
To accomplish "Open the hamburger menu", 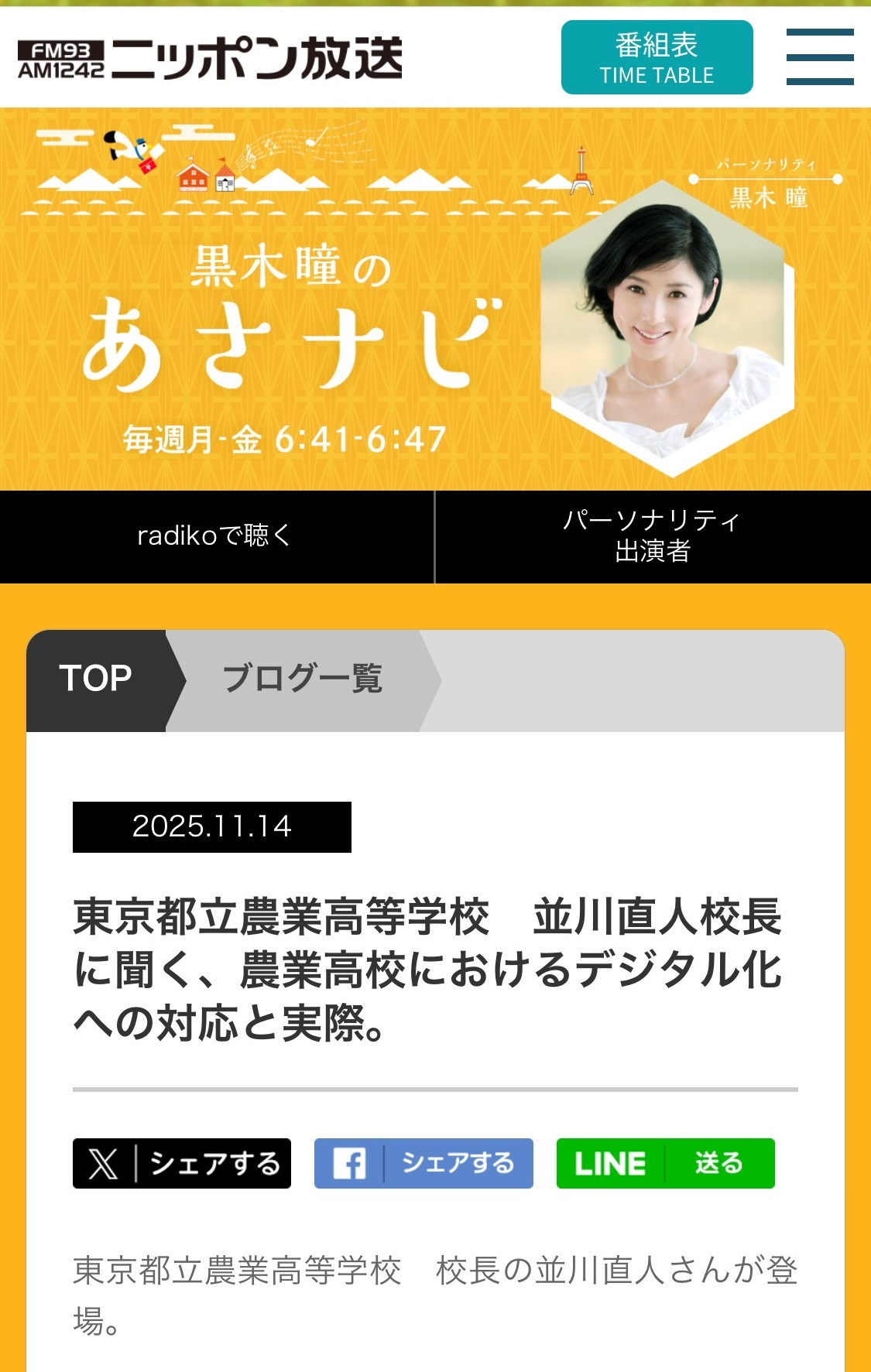I will coord(819,57).
